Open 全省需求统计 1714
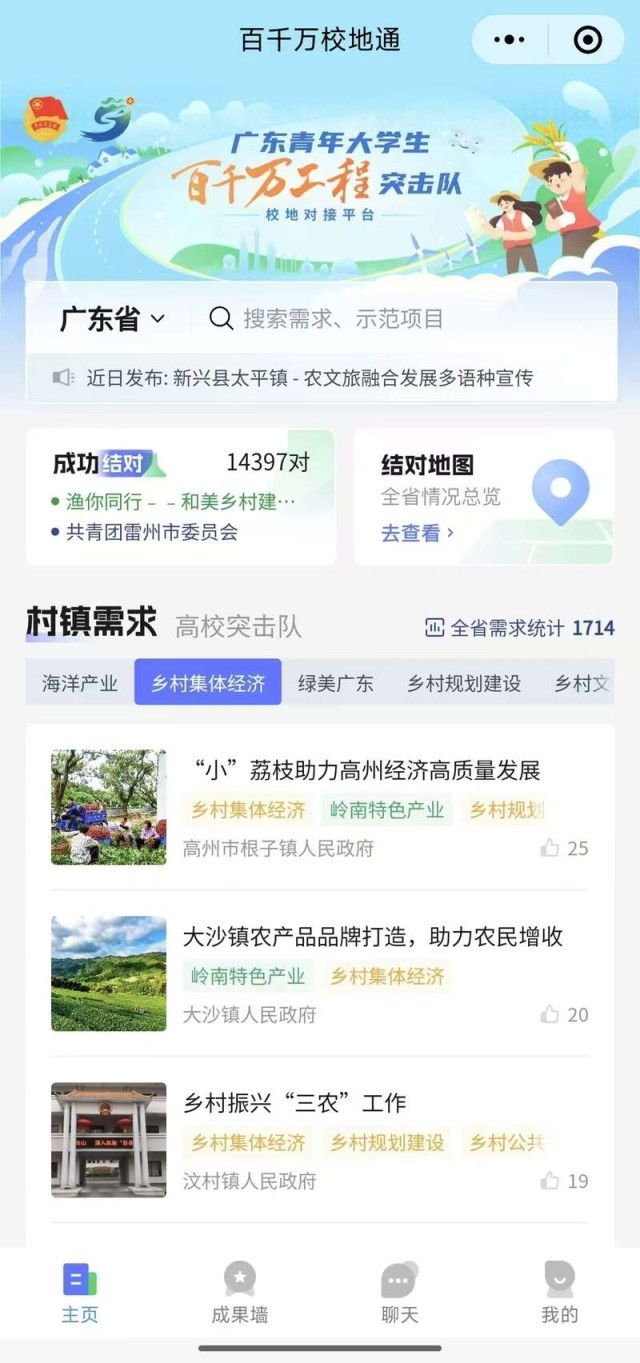Image resolution: width=640 pixels, height=1363 pixels. [x=520, y=628]
